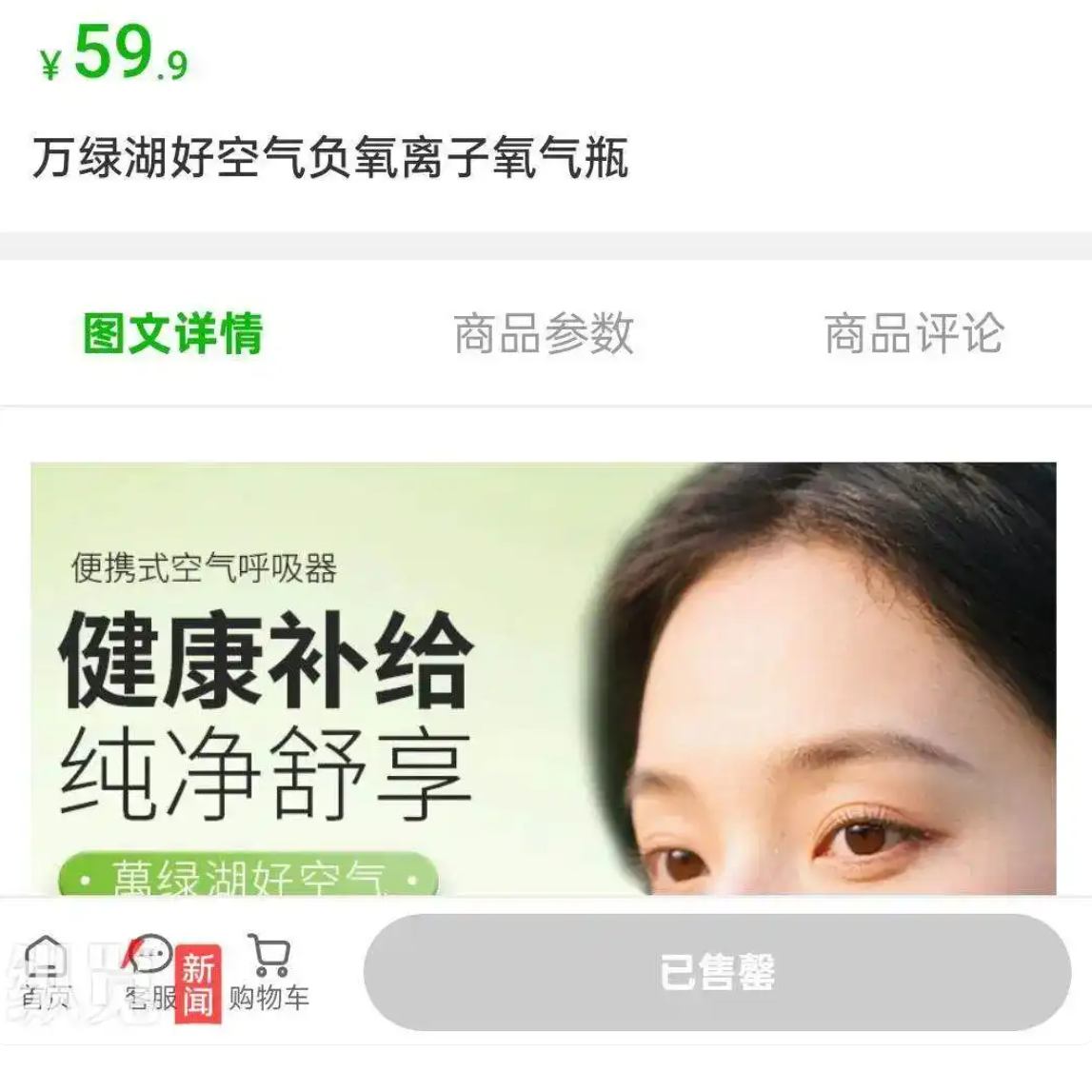This screenshot has width=1092, height=1092.
Task: Switch to the 图文详情 tab
Action: 173,334
